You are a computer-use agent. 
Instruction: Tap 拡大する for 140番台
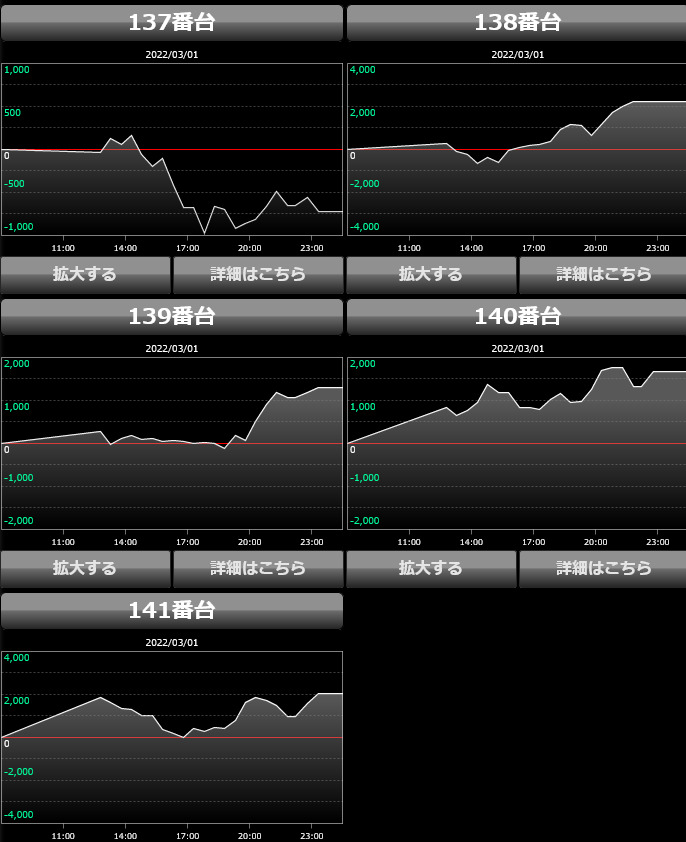(431, 568)
